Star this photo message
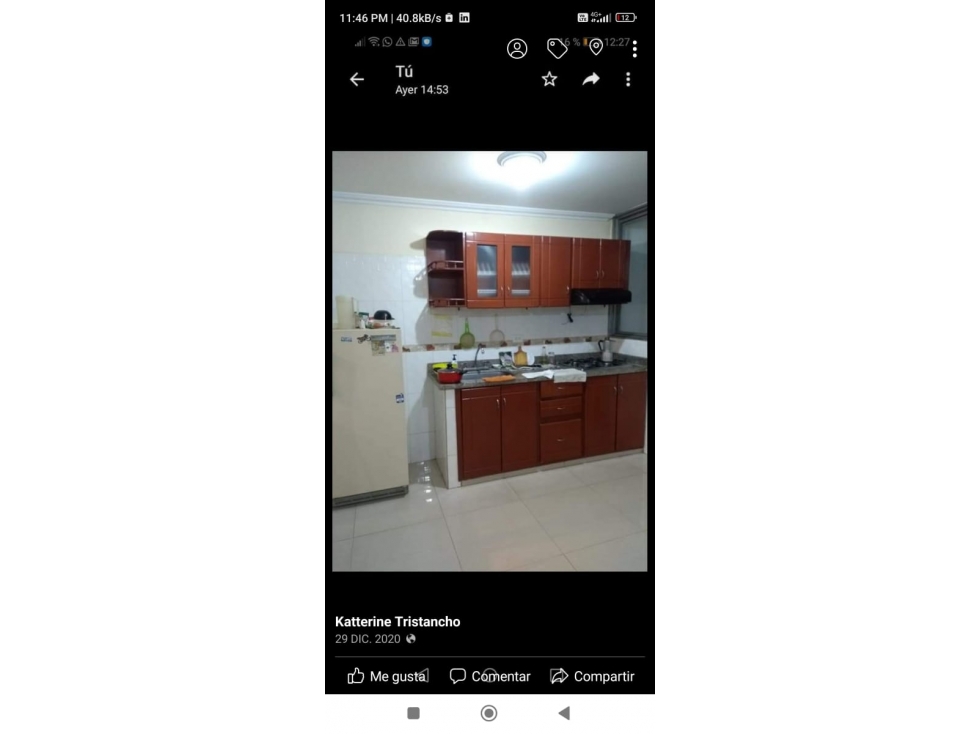This screenshot has height=734, width=979. (x=549, y=79)
